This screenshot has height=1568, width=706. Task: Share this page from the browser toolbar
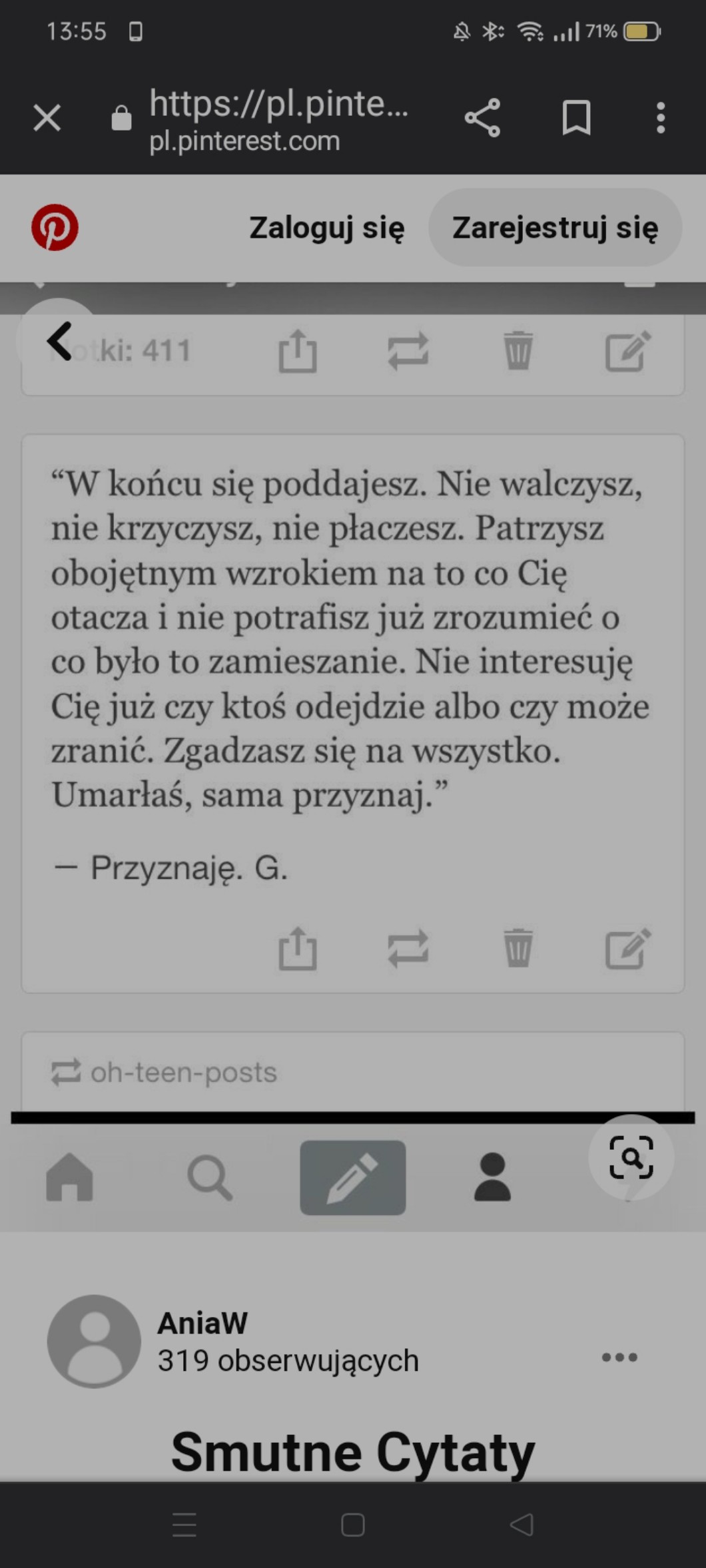pos(482,119)
